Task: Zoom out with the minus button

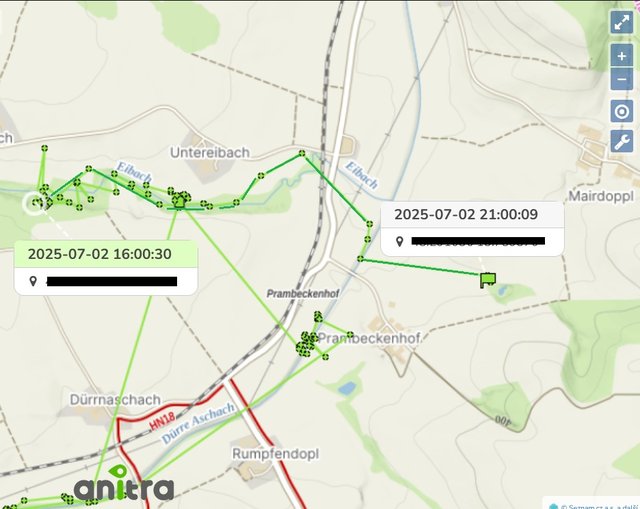Action: (x=622, y=79)
